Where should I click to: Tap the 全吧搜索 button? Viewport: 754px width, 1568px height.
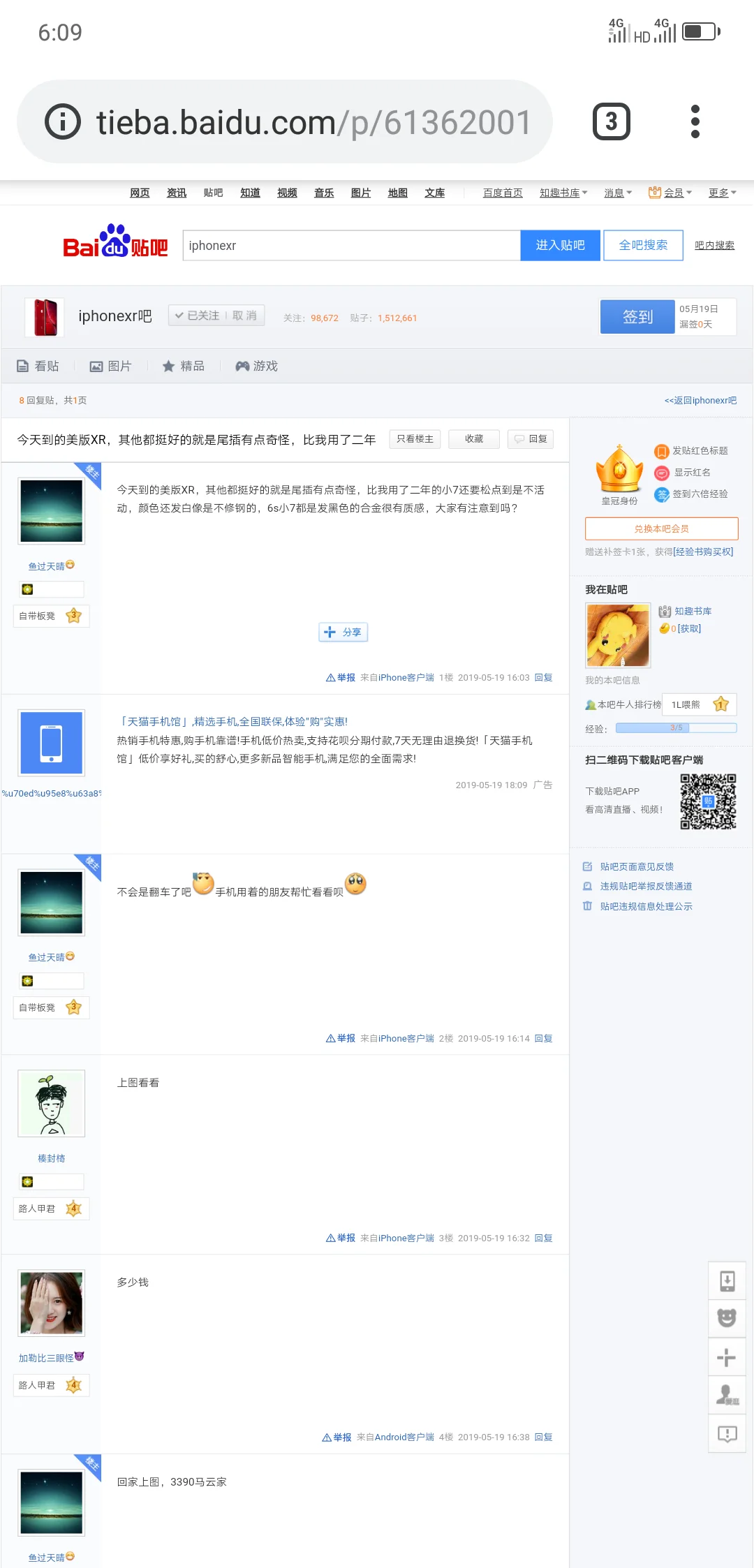click(643, 246)
